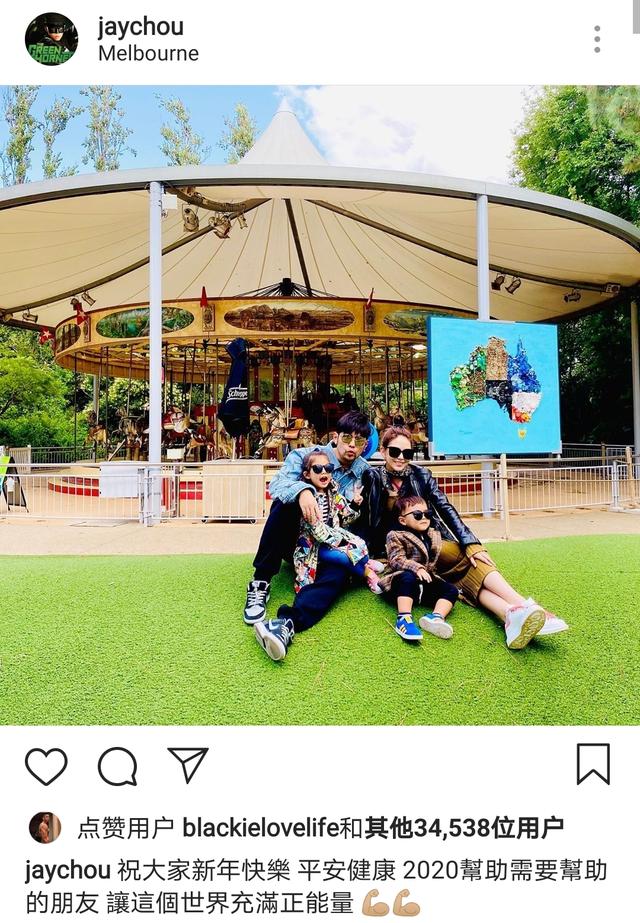The width and height of the screenshot is (640, 923).
Task: Bookmark jaychou's Melbourne post
Action: point(592,764)
